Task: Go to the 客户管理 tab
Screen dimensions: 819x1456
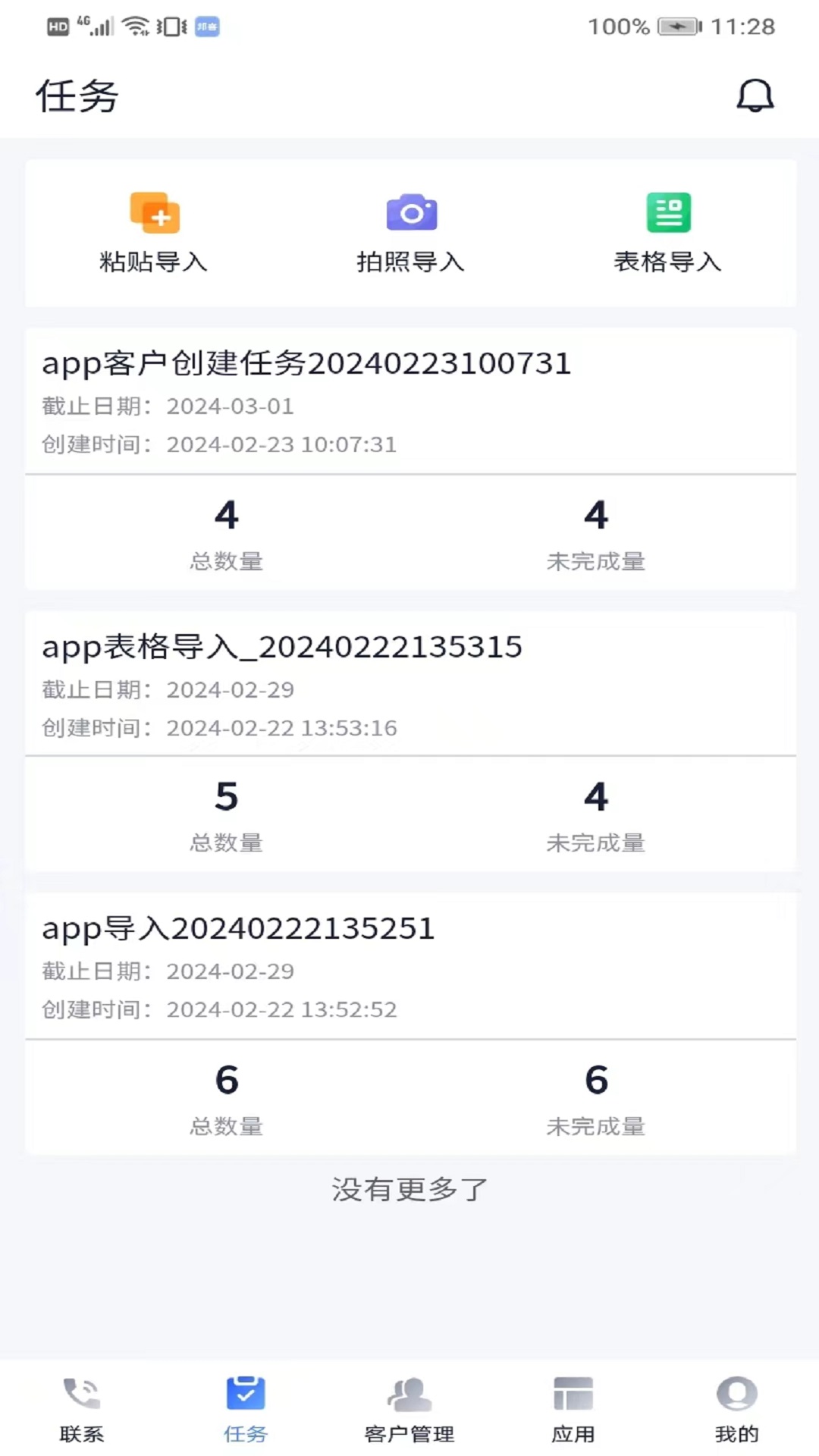Action: (409, 1409)
